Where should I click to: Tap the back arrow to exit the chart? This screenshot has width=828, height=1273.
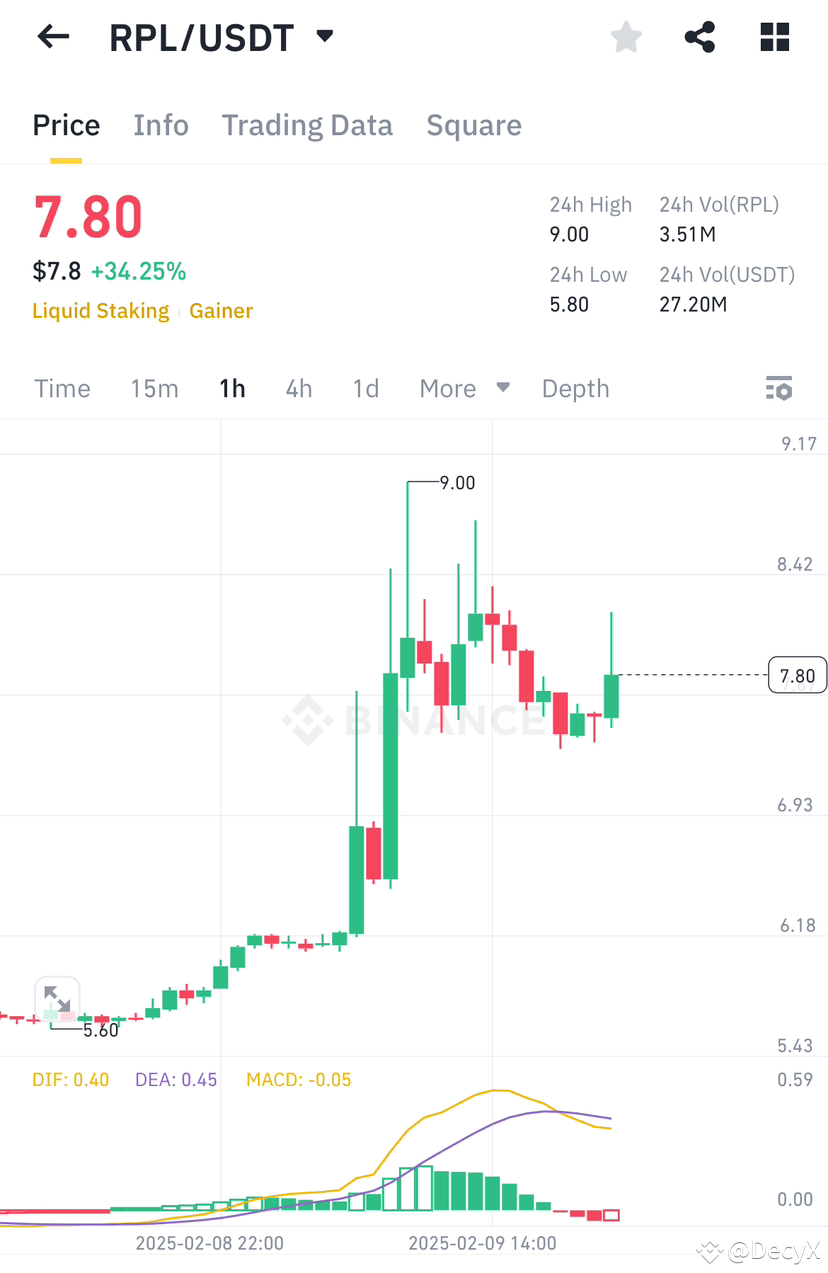(52, 36)
